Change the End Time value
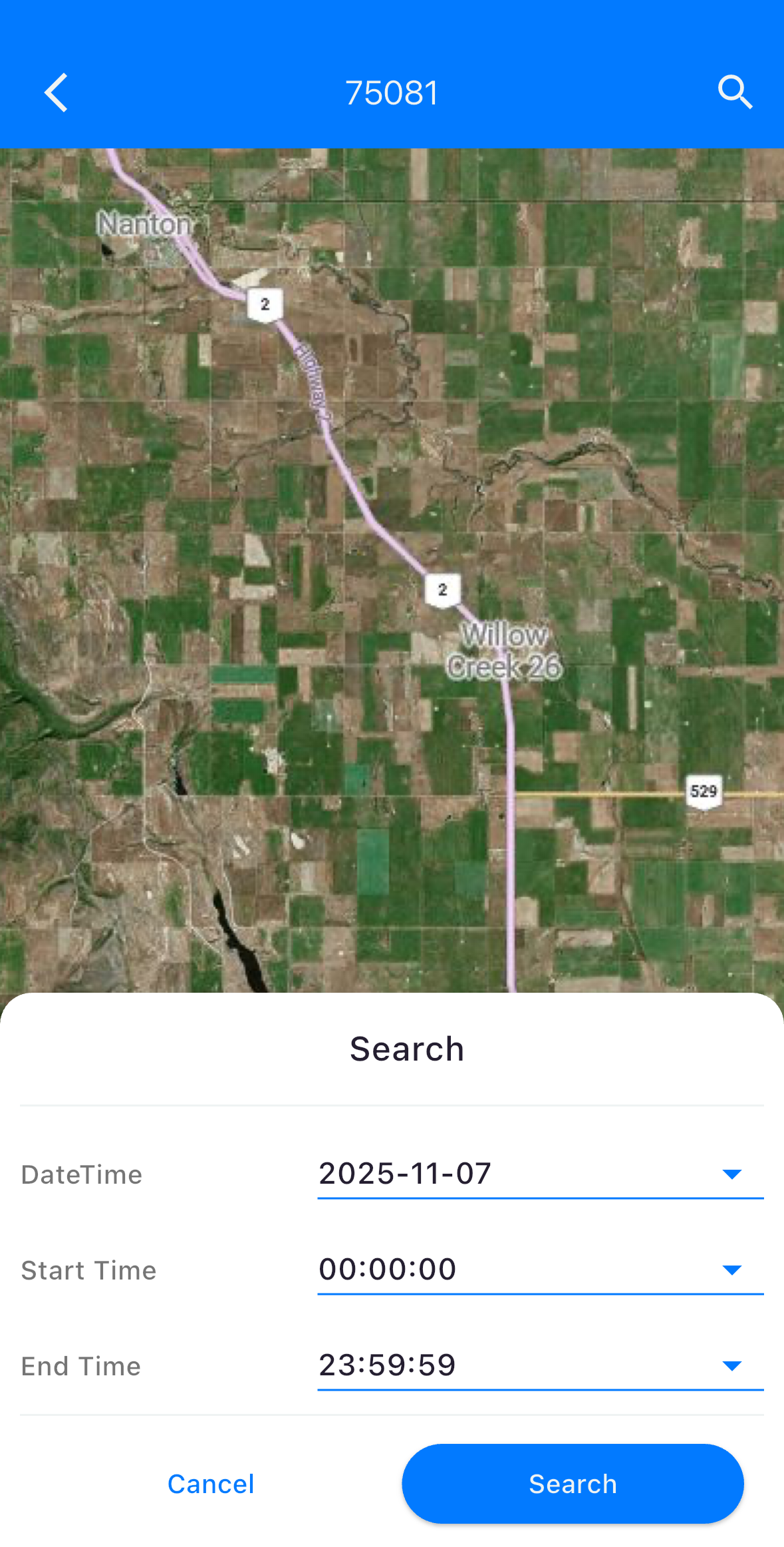 539,1365
